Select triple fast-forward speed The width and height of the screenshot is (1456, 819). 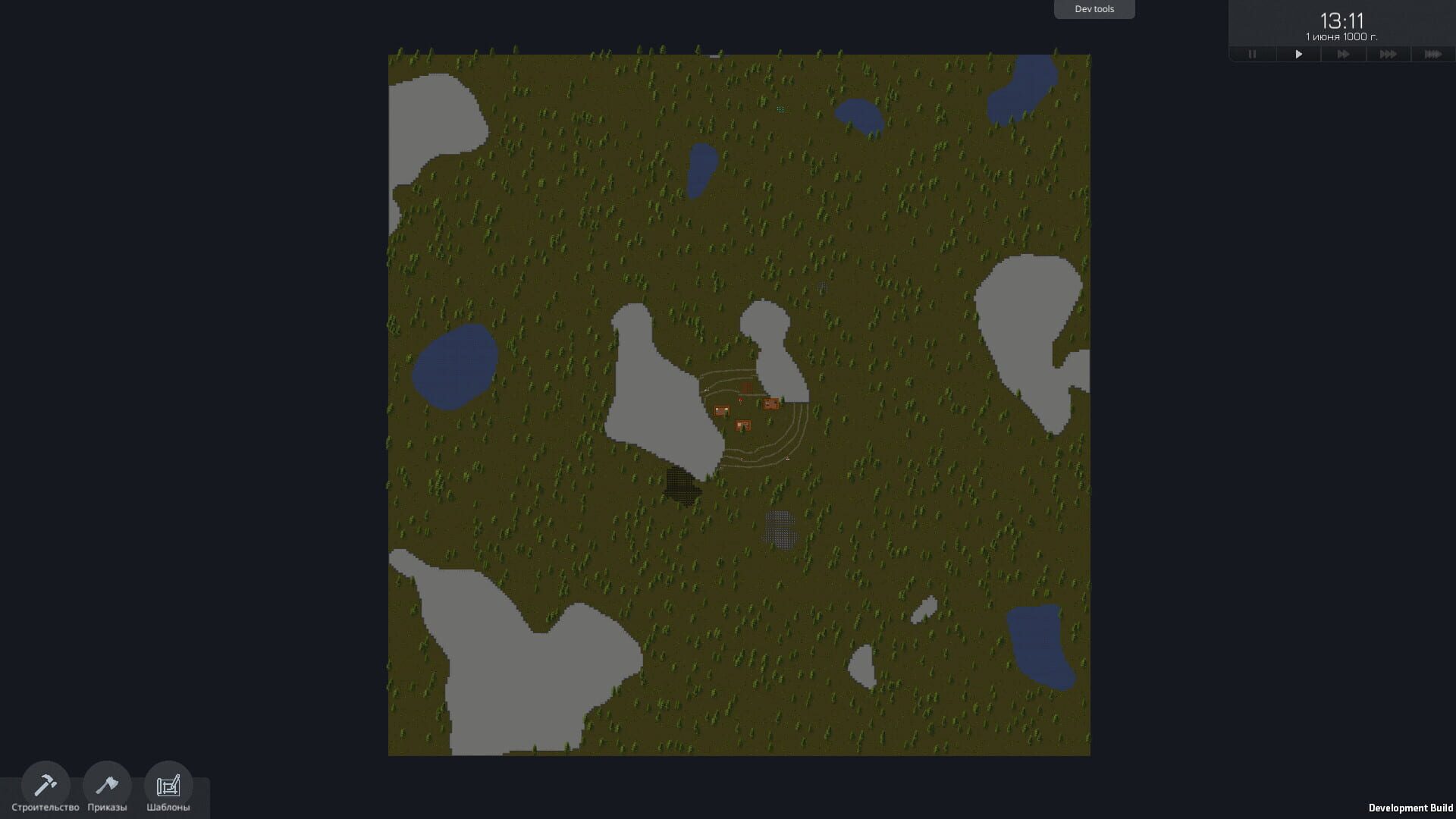tap(1388, 54)
